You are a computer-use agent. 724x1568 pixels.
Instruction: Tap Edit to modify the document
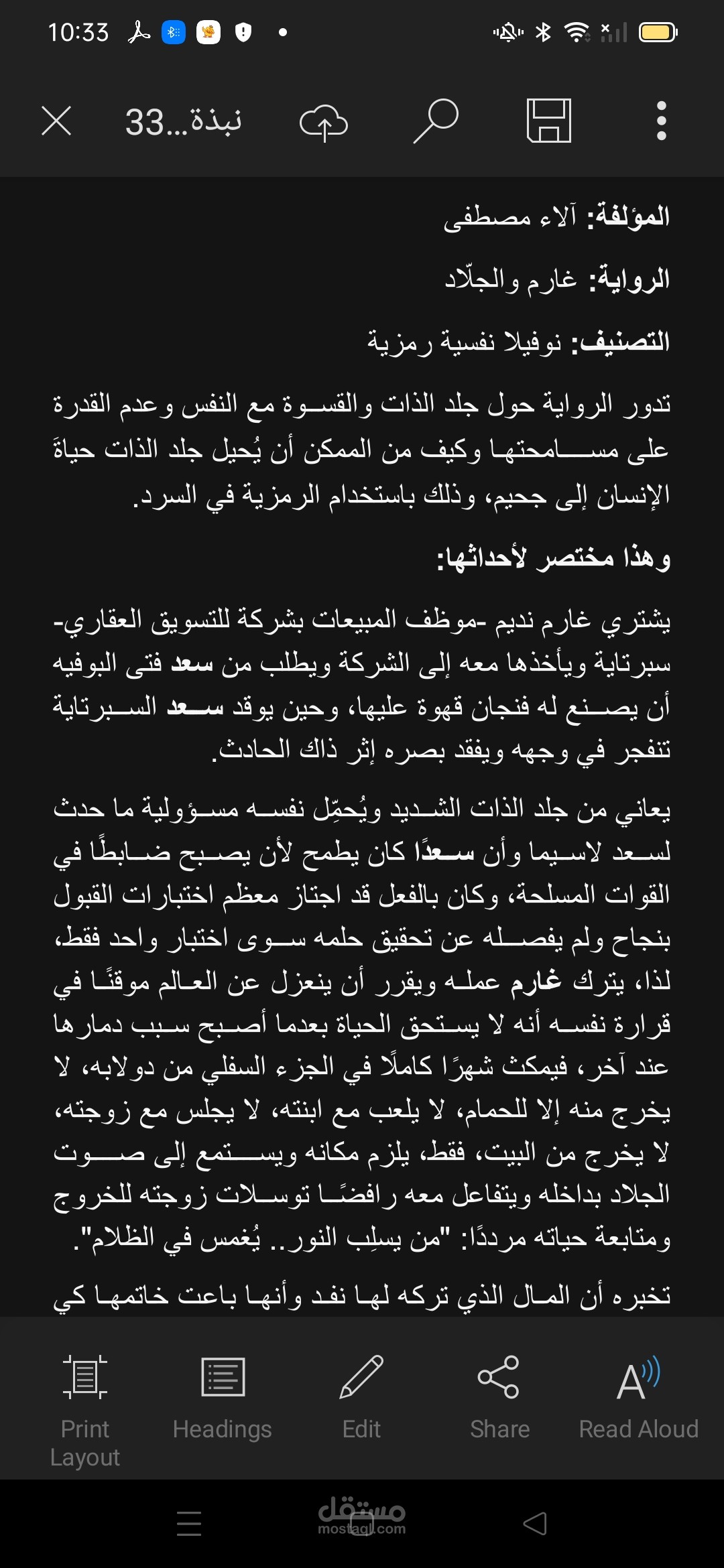pyautogui.click(x=361, y=1398)
